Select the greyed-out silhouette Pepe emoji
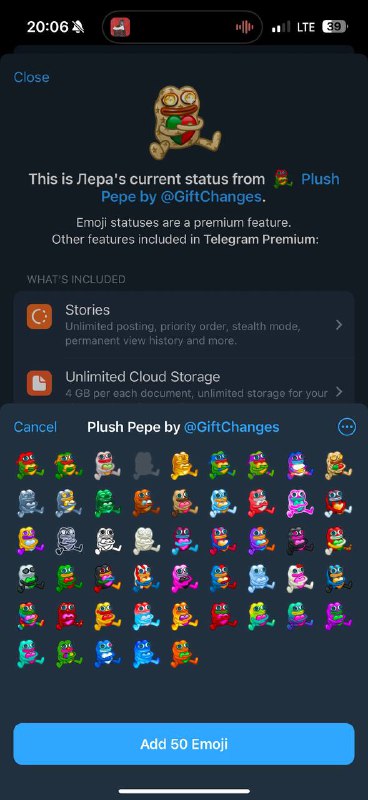The image size is (368, 800). [146, 465]
